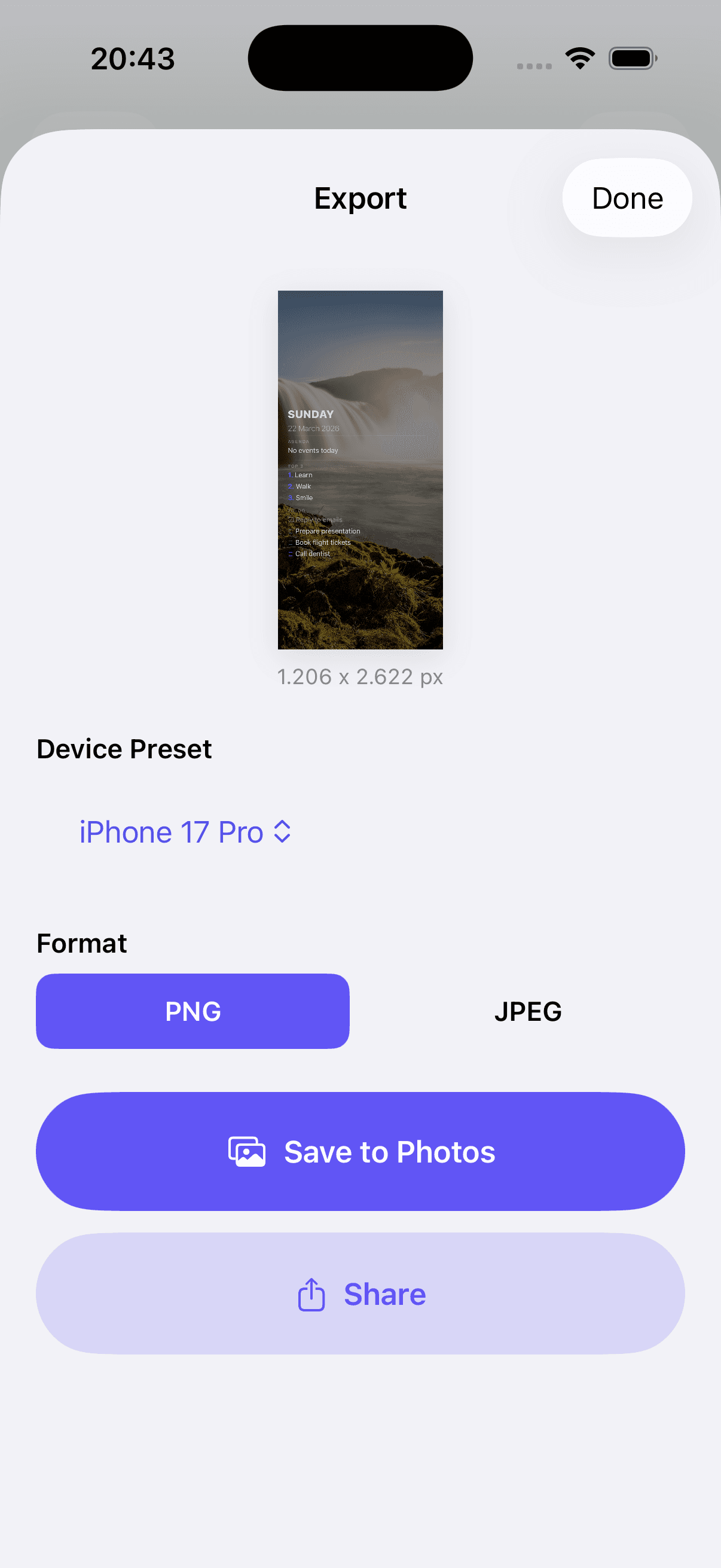721x1568 pixels.
Task: Keep PNG selected as the export format
Action: tap(193, 1011)
